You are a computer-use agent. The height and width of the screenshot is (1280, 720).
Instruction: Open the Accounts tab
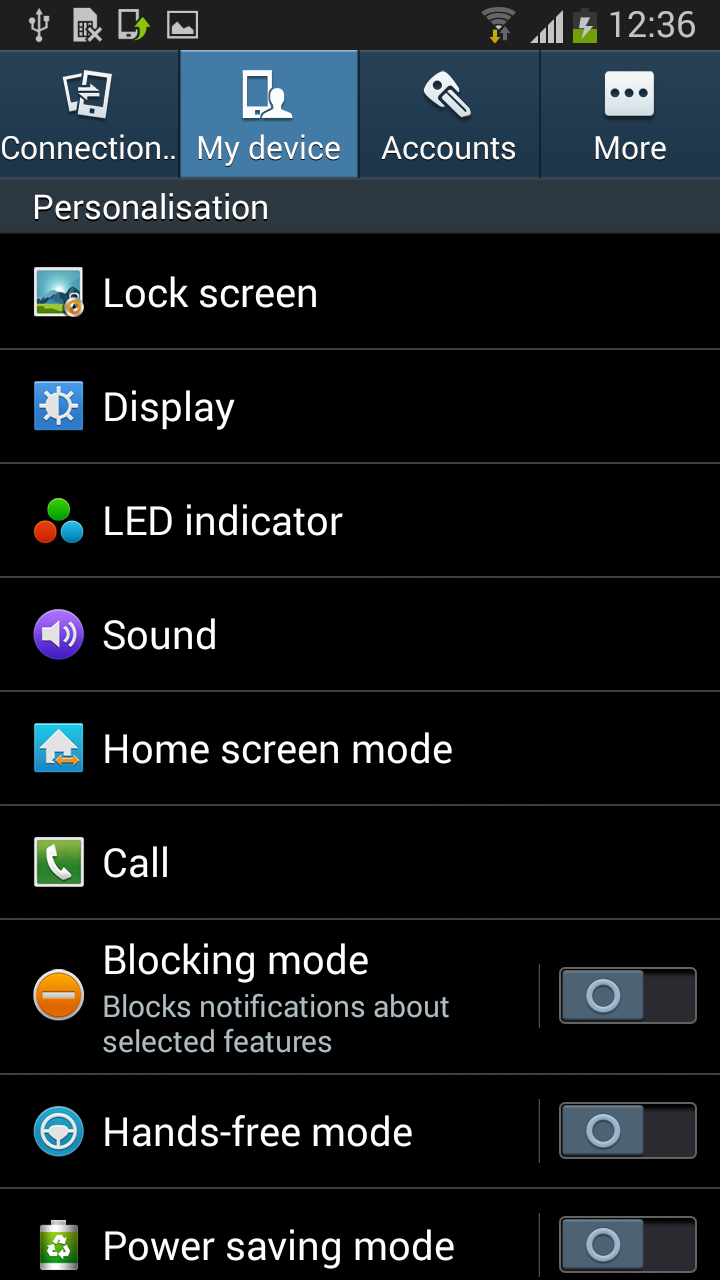click(449, 115)
